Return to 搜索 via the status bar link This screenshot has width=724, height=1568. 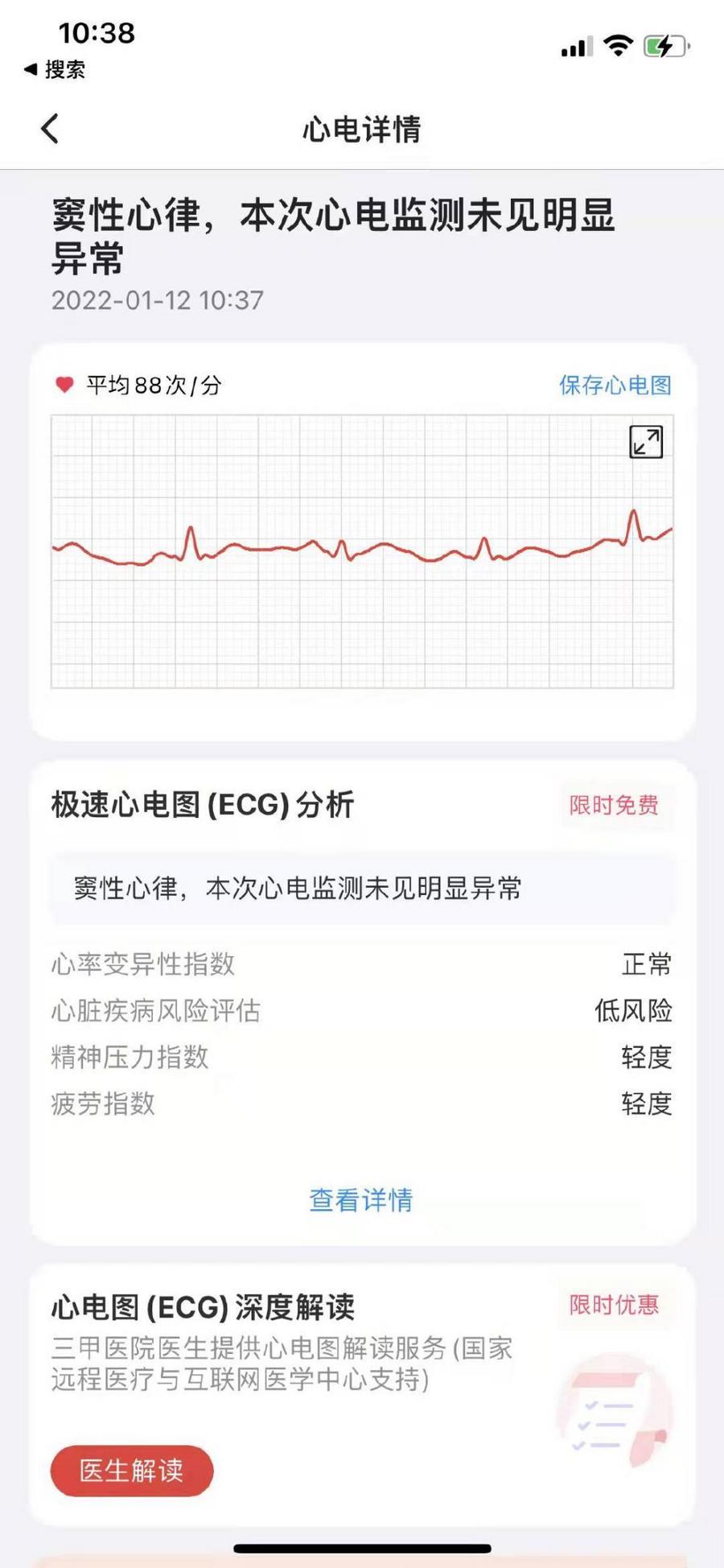pyautogui.click(x=55, y=70)
